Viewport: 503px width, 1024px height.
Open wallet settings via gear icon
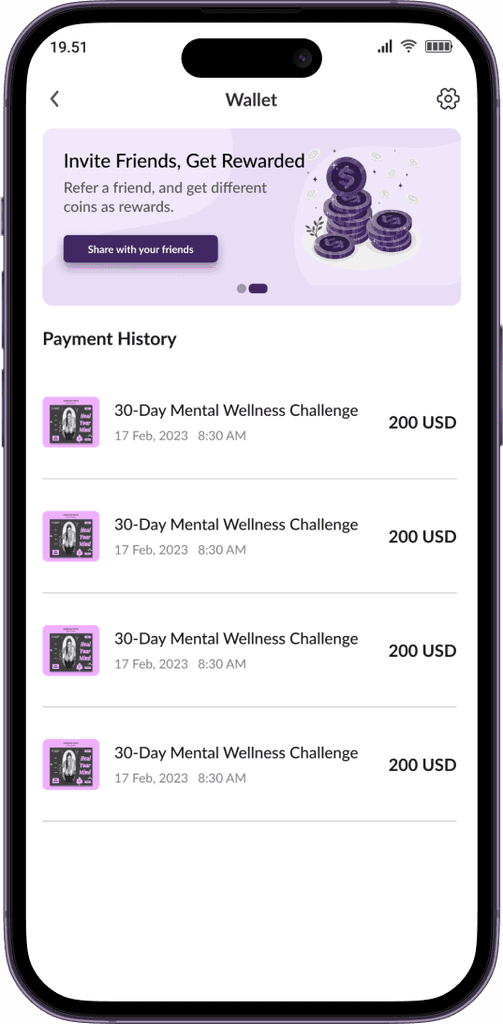point(447,99)
